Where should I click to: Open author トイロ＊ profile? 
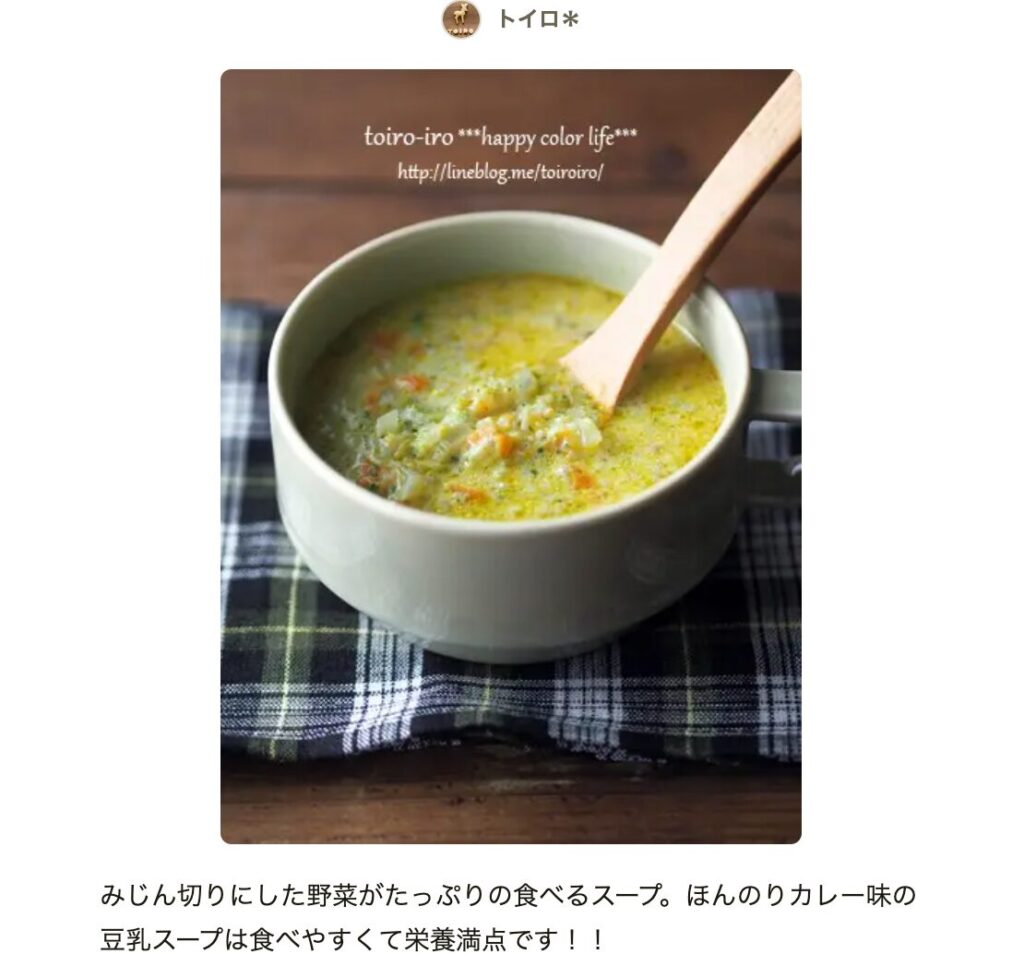537,19
